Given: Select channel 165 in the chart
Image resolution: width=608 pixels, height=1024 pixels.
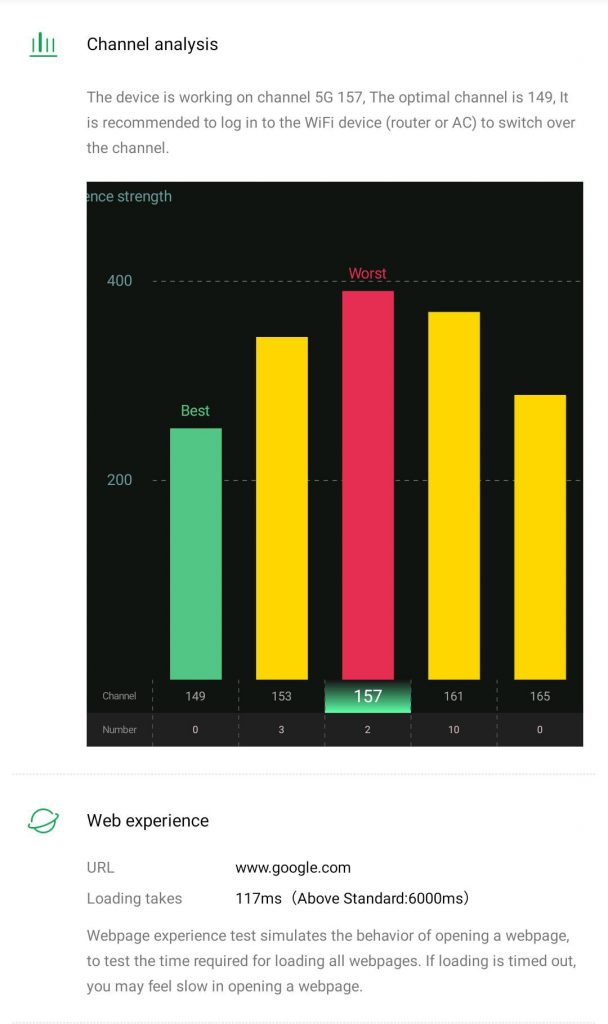Looking at the screenshot, I should tap(540, 696).
